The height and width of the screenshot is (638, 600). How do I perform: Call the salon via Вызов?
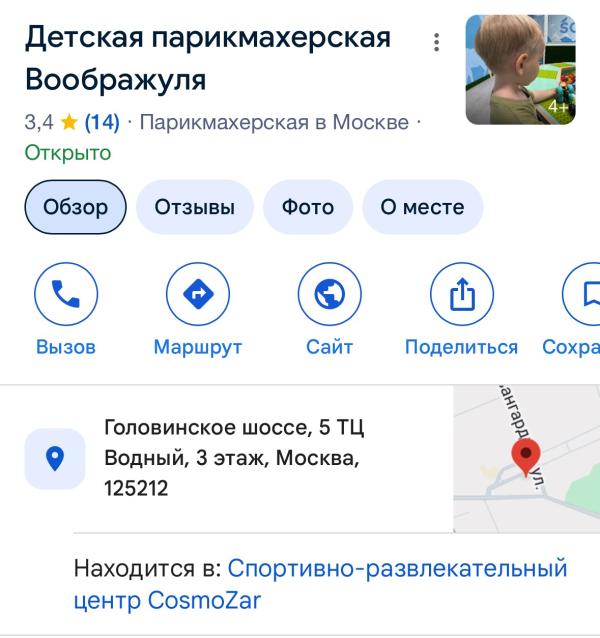[66, 296]
